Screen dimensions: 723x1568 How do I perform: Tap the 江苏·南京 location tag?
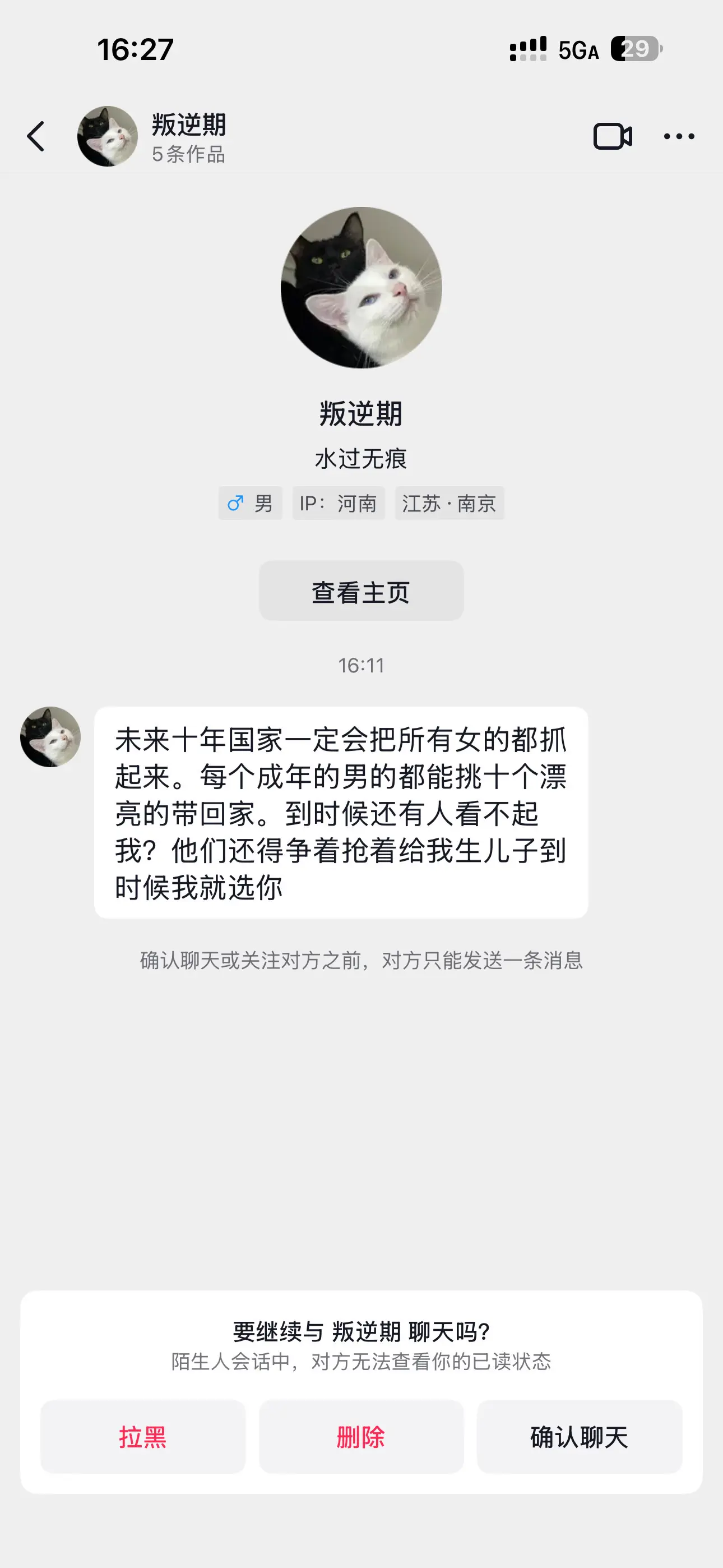coord(449,504)
